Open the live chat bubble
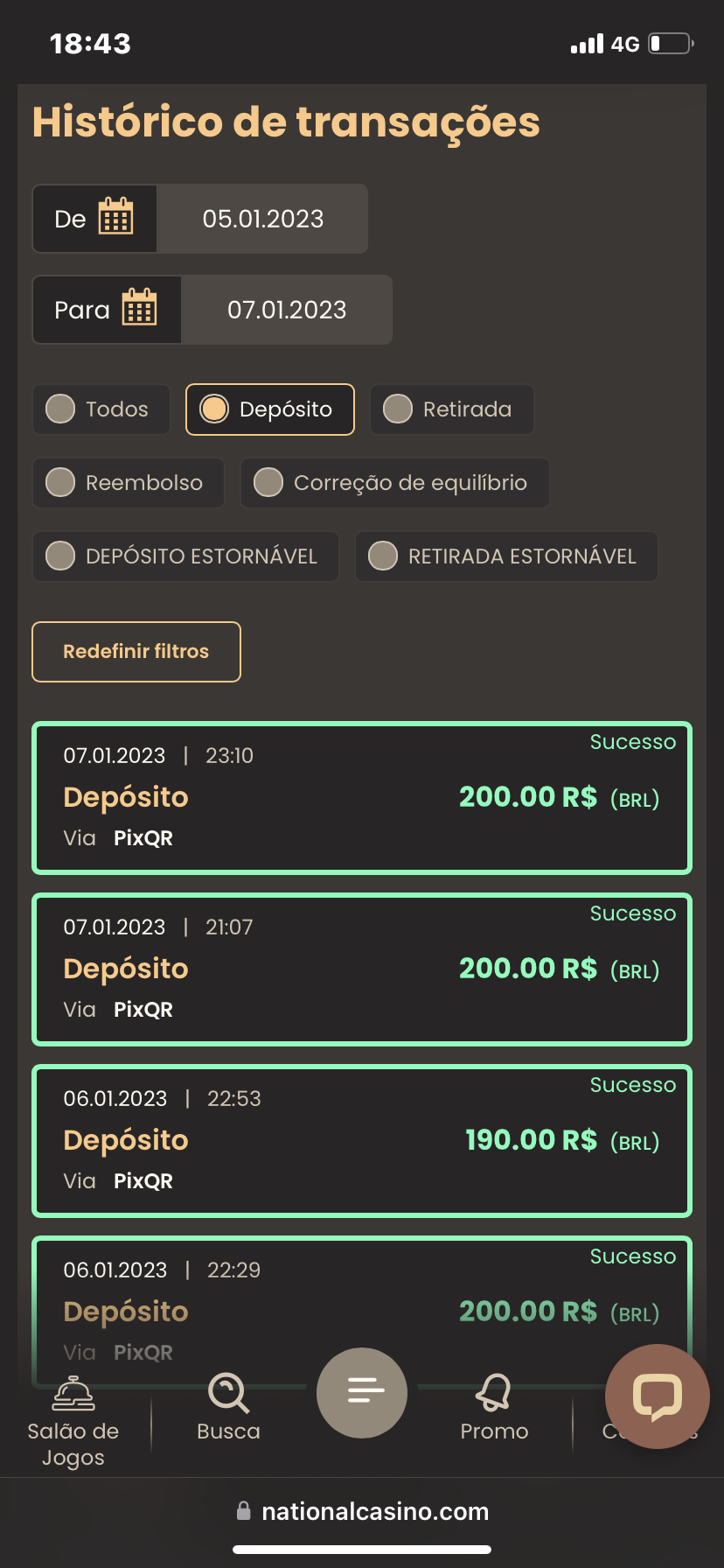724x1568 pixels. [x=657, y=1397]
